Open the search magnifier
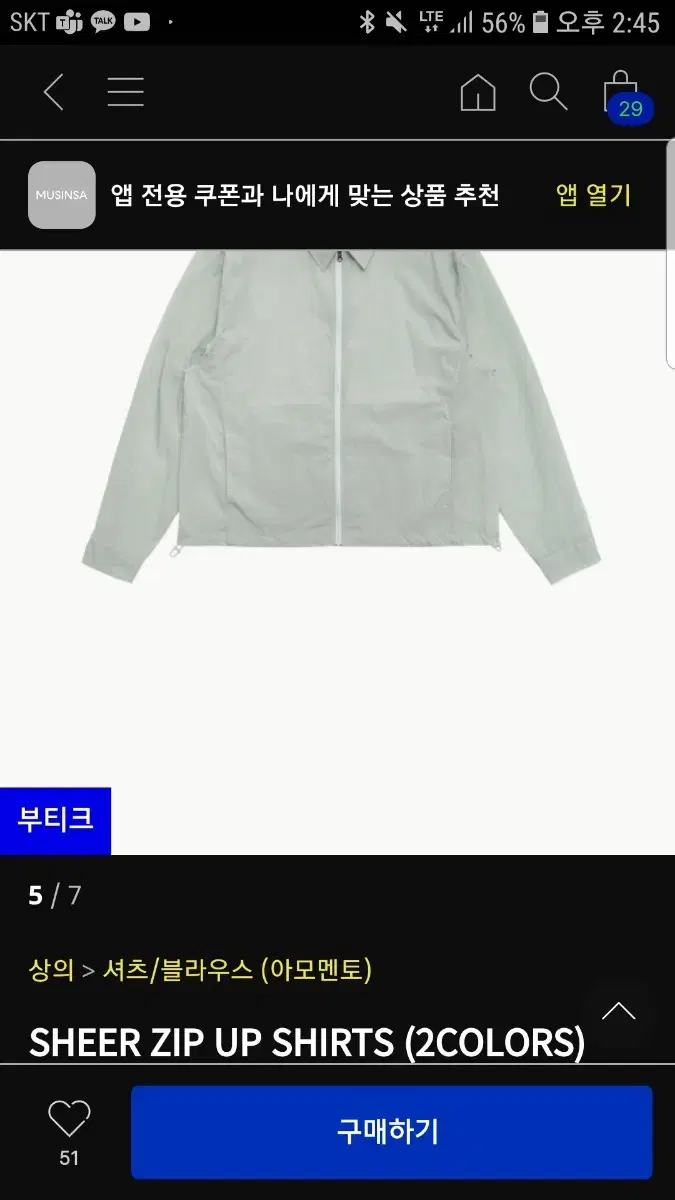Viewport: 675px width, 1200px height. 548,92
